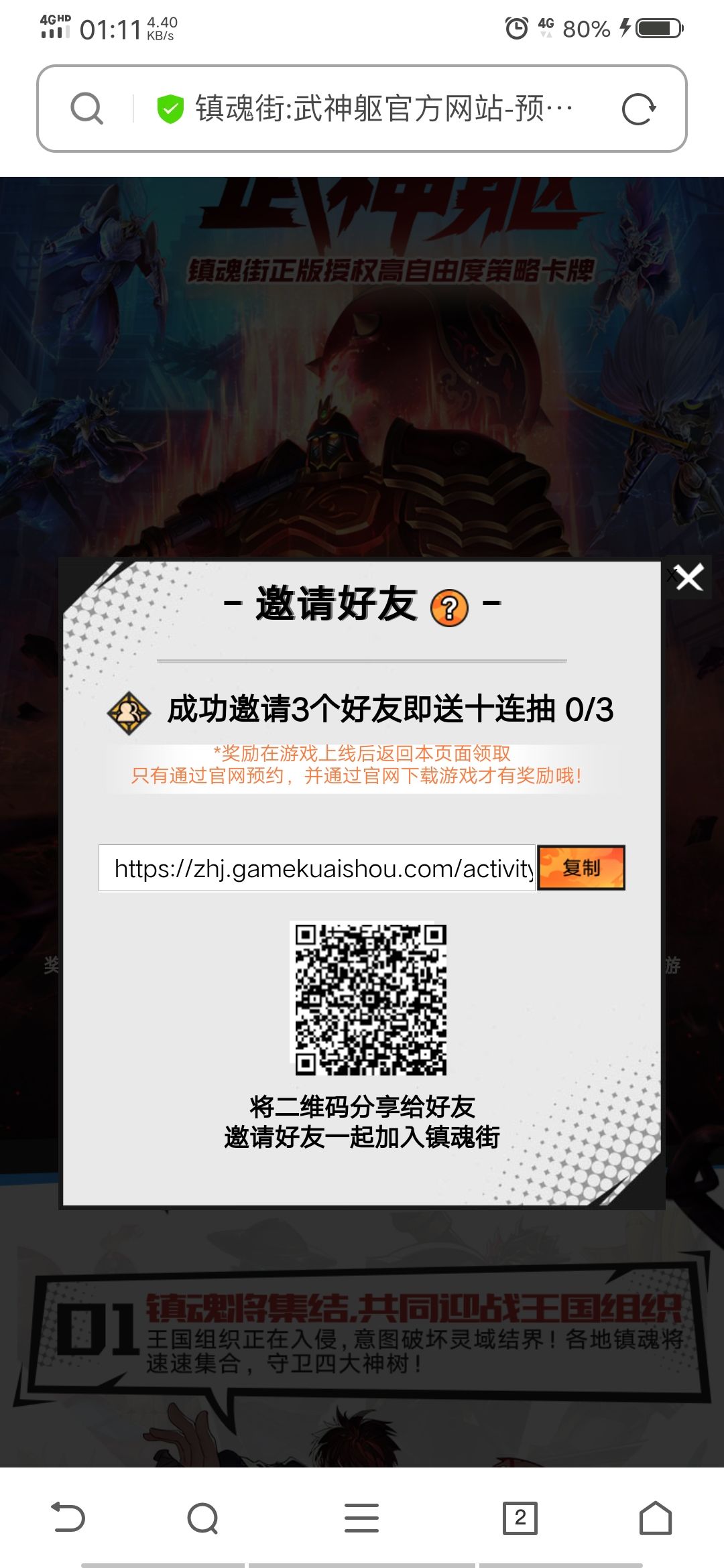Tap the invitation URL text field
Image resolution: width=724 pixels, height=1568 pixels.
click(x=317, y=868)
